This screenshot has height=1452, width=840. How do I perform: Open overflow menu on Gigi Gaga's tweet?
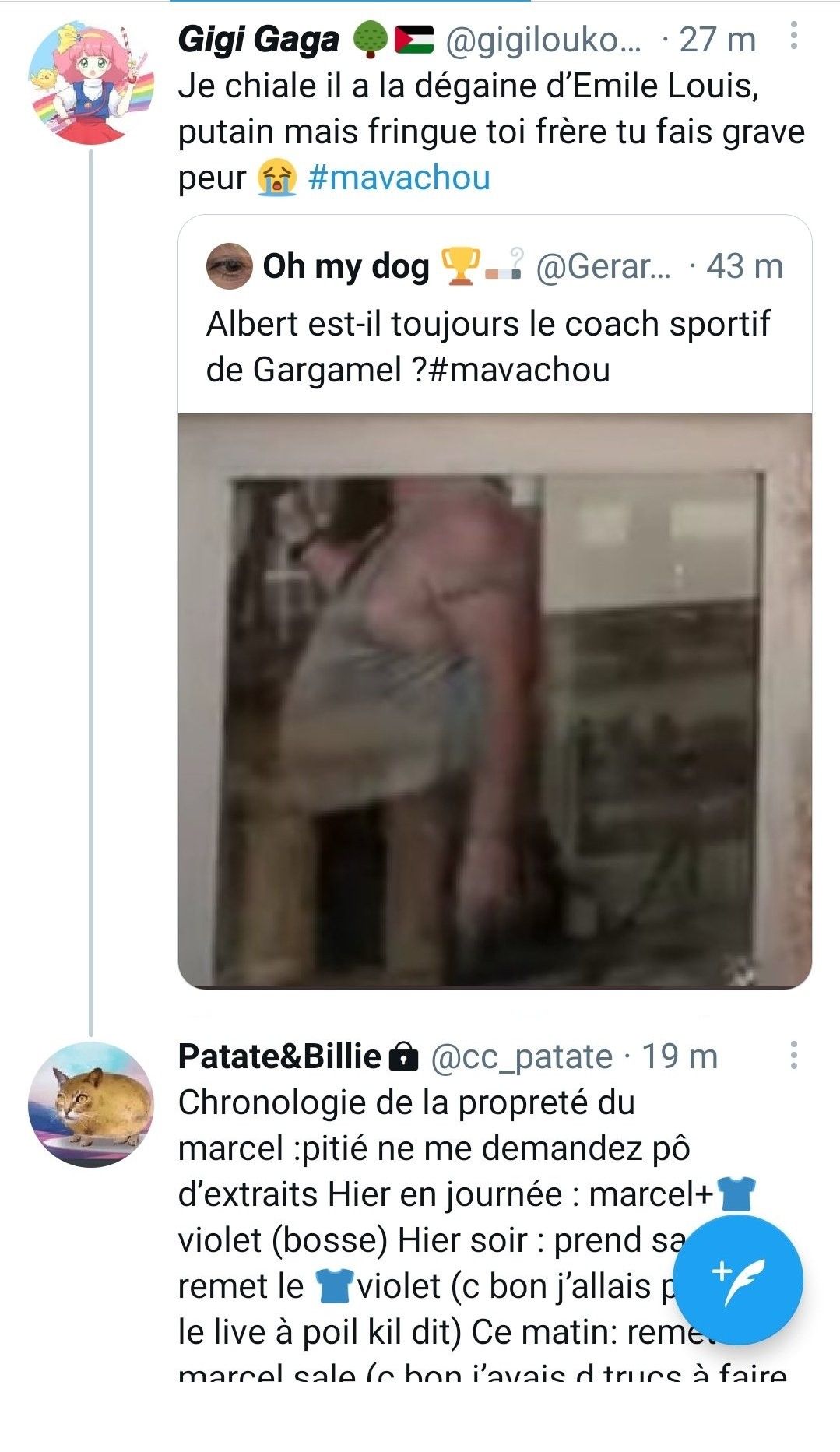pos(793,37)
